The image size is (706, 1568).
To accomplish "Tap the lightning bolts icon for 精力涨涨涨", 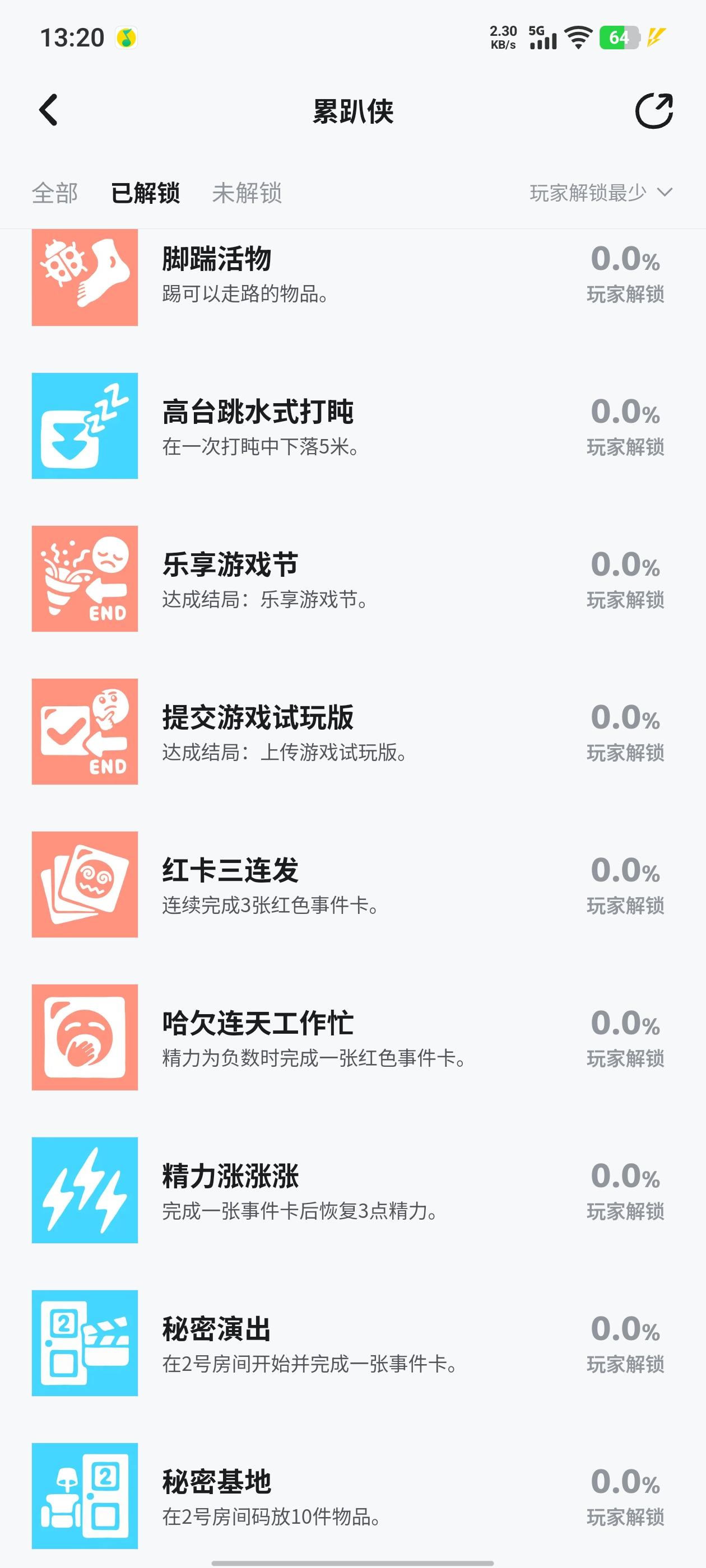I will [x=85, y=1191].
